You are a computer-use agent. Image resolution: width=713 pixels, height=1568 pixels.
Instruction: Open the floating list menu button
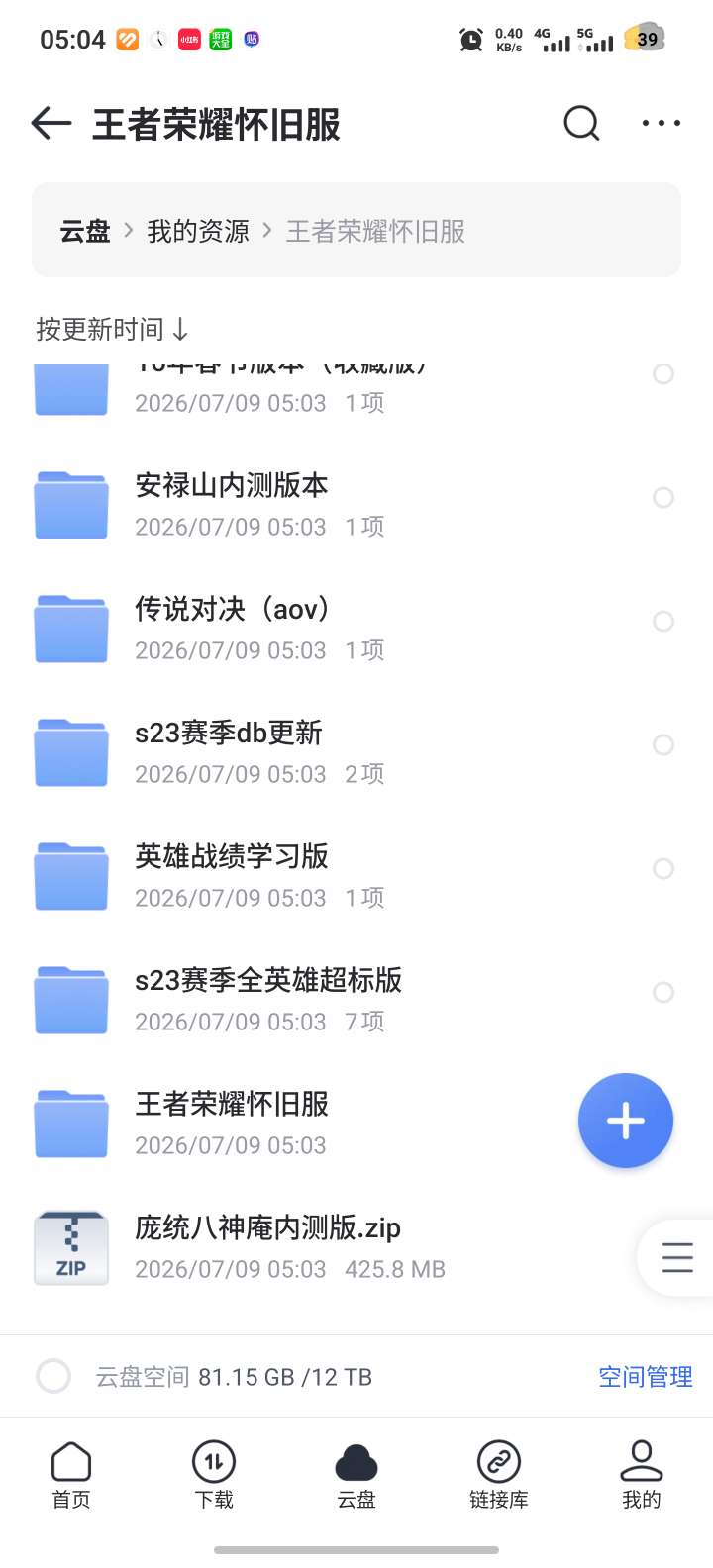coord(677,1257)
